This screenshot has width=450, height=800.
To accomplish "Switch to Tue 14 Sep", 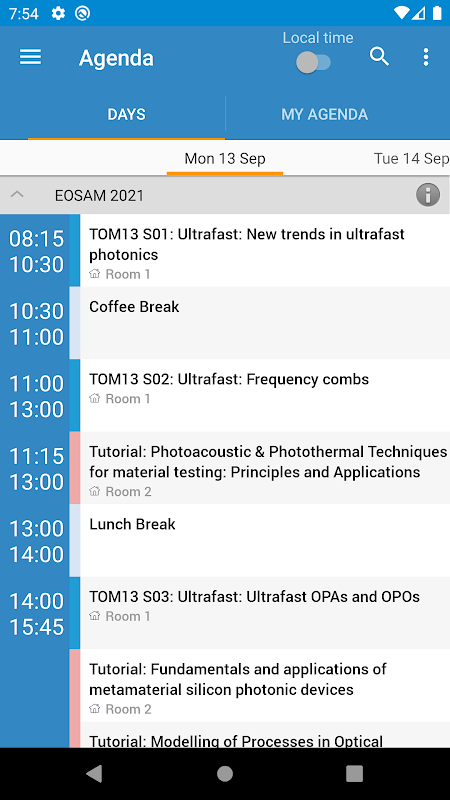I will [x=411, y=158].
